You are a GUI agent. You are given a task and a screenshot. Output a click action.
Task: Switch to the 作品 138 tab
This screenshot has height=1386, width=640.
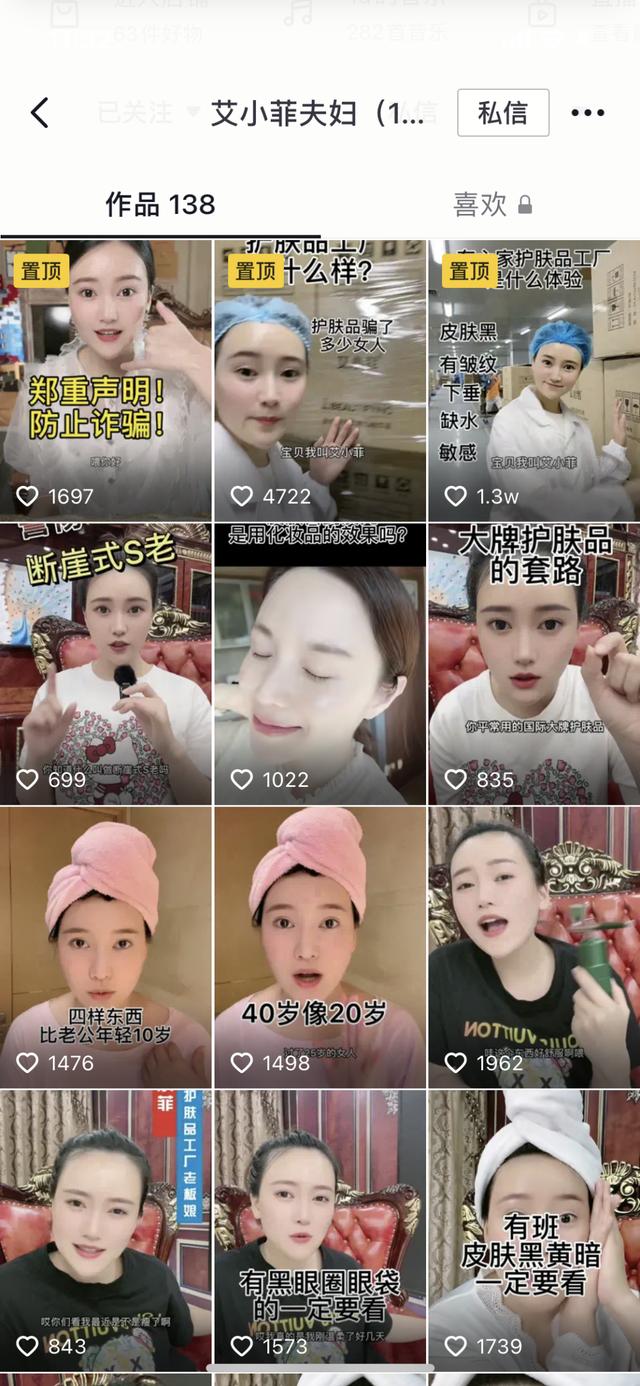click(160, 205)
